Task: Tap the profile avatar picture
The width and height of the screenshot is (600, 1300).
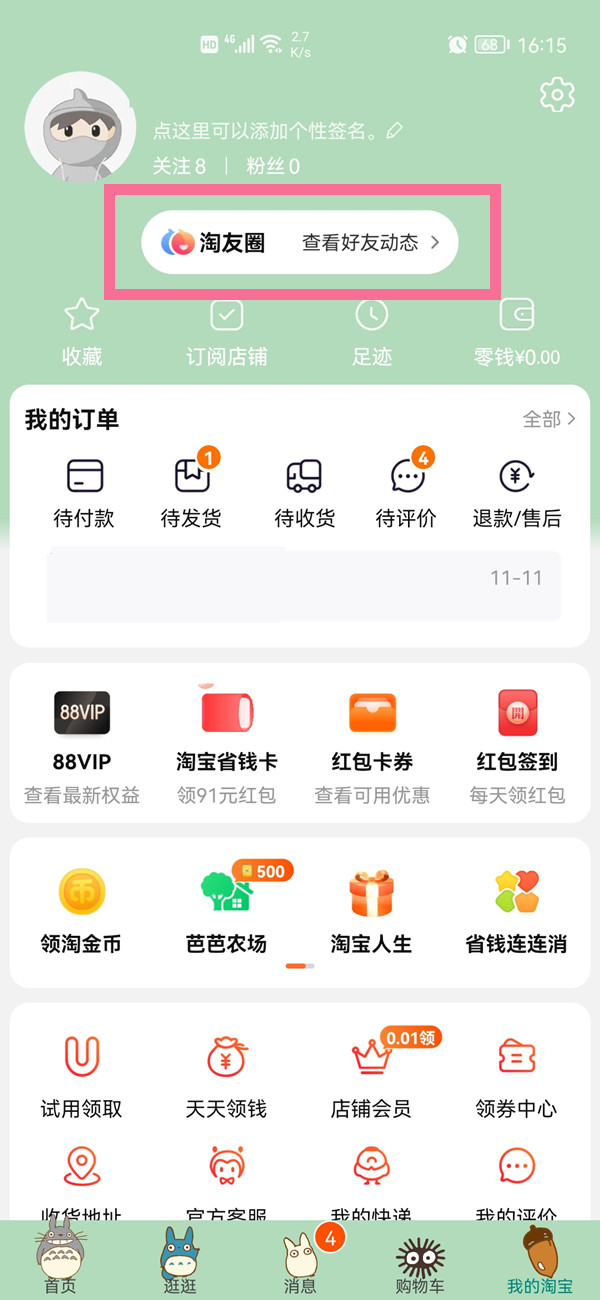Action: point(79,128)
